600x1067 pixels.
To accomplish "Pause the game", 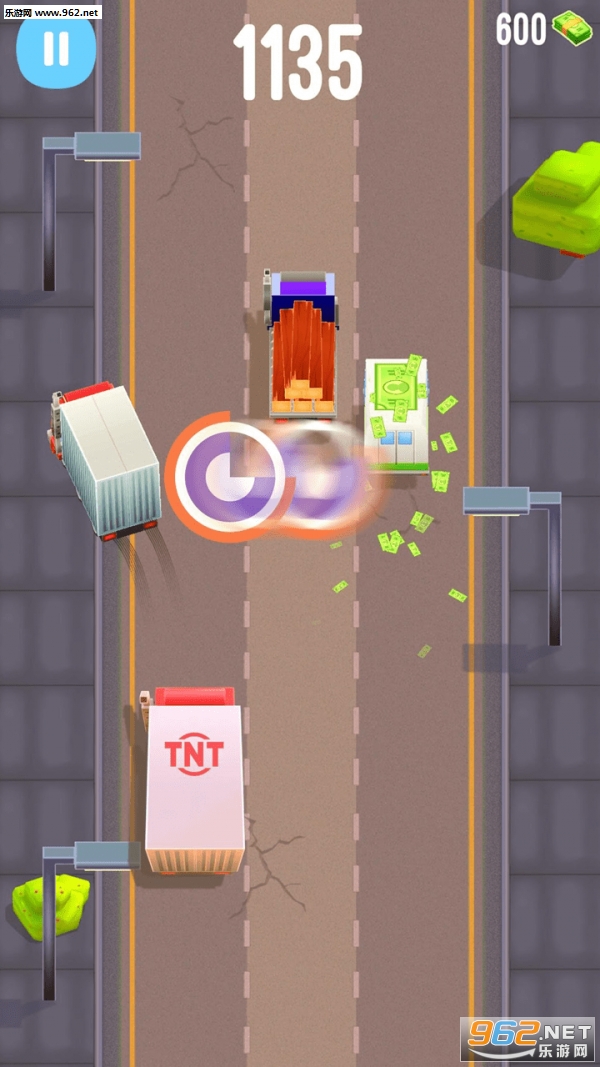I will [57, 50].
